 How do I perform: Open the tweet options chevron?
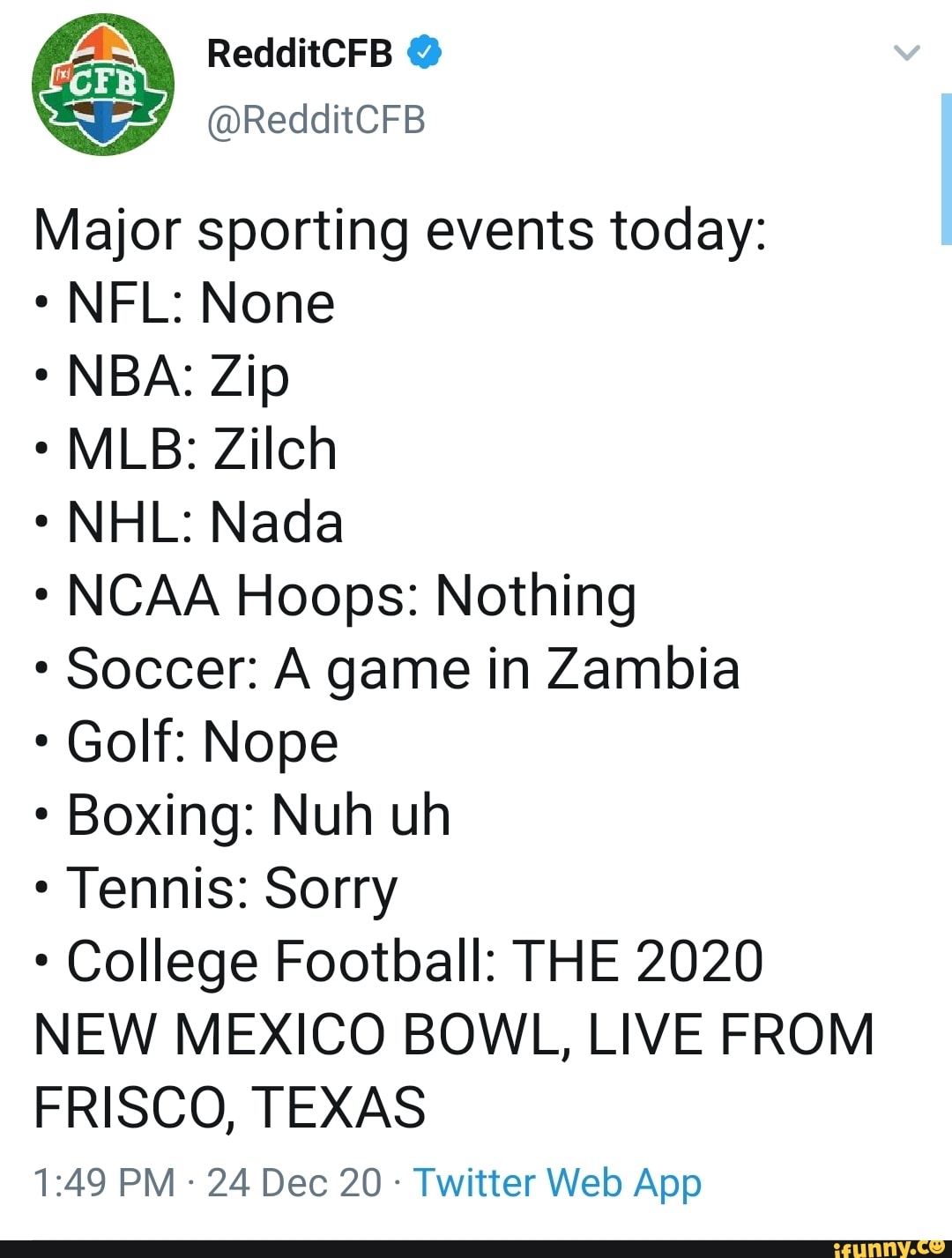click(x=906, y=53)
